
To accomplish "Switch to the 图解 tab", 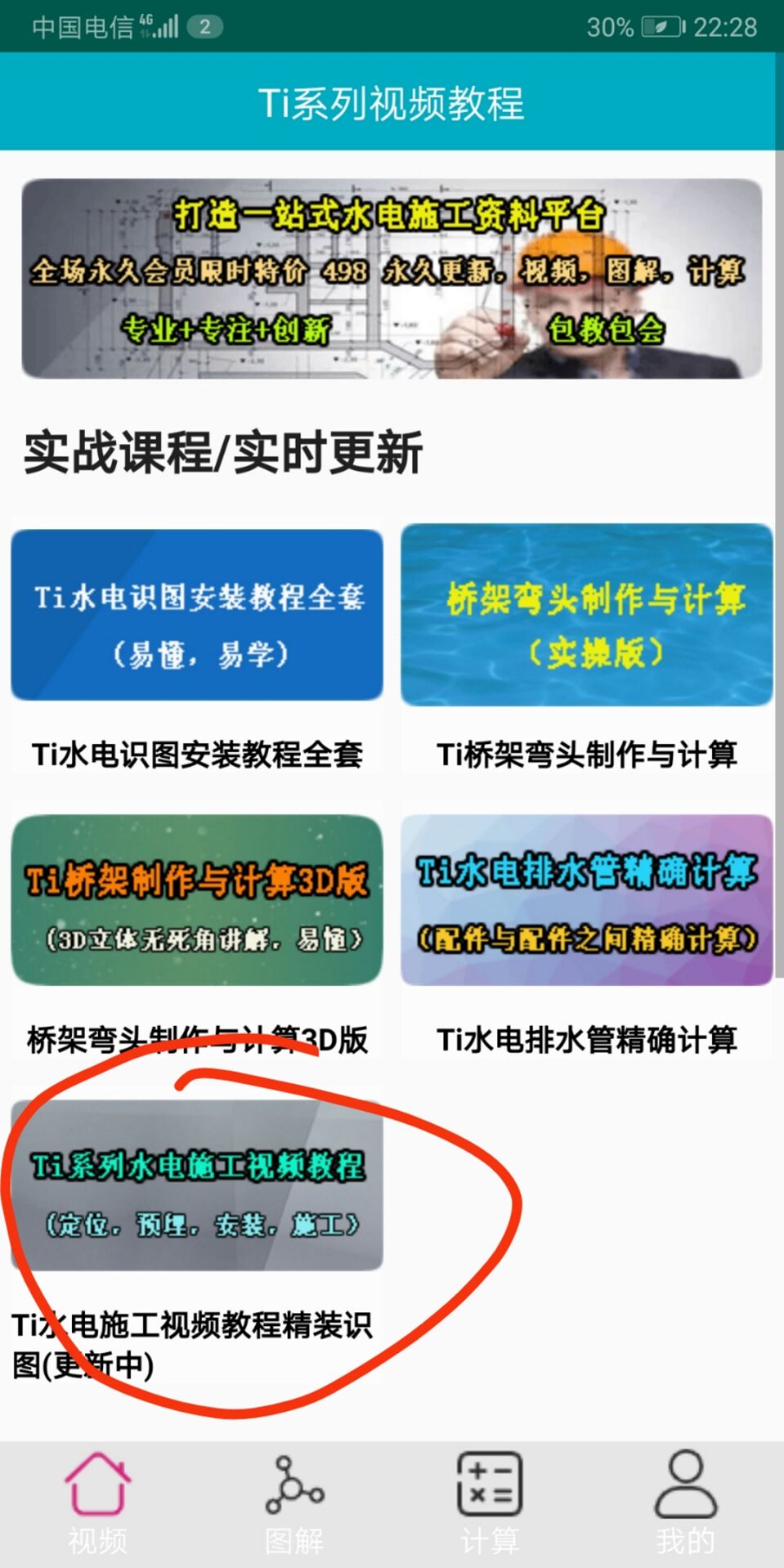I will [x=294, y=1503].
